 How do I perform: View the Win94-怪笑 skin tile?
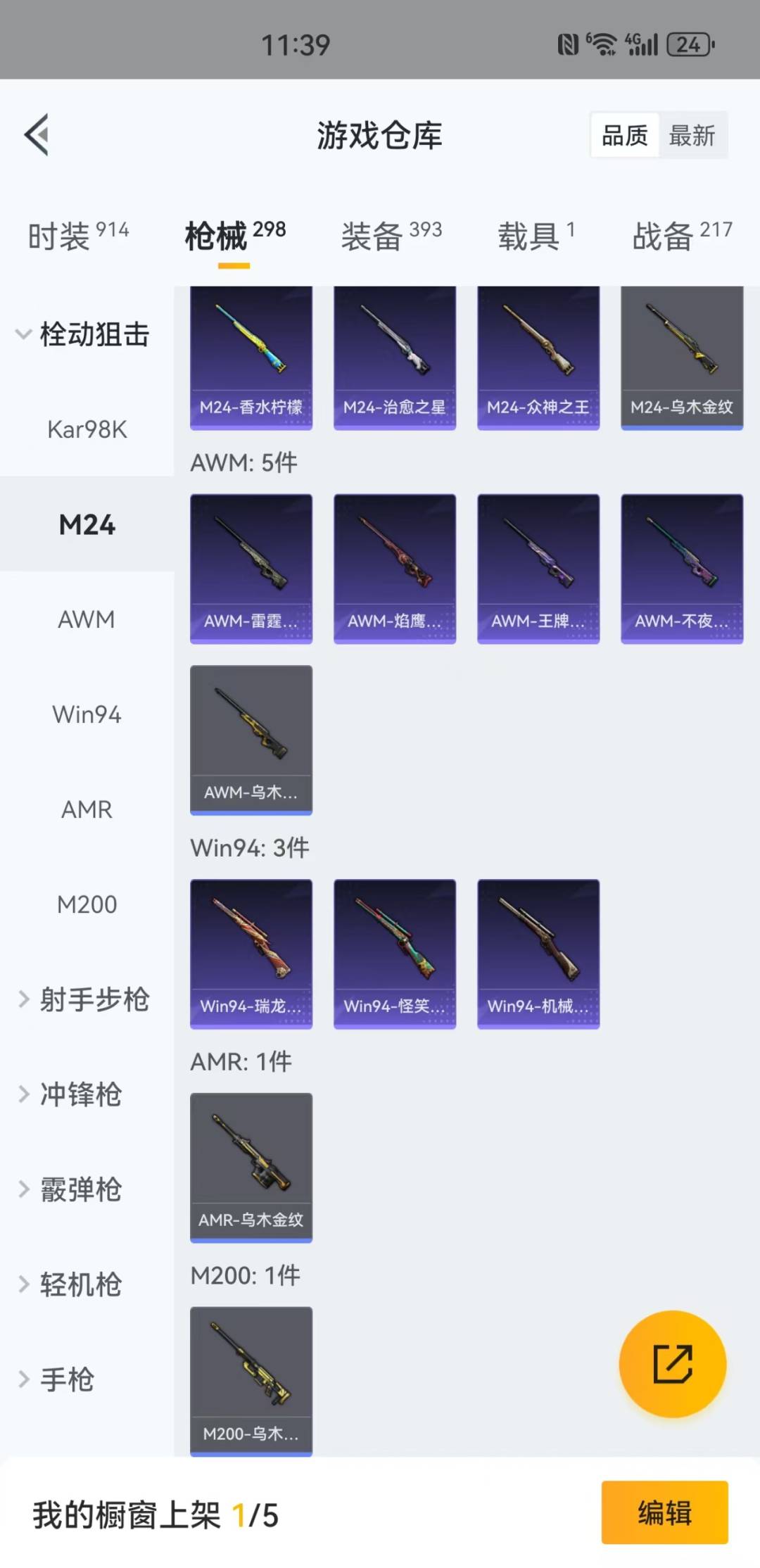(x=395, y=954)
